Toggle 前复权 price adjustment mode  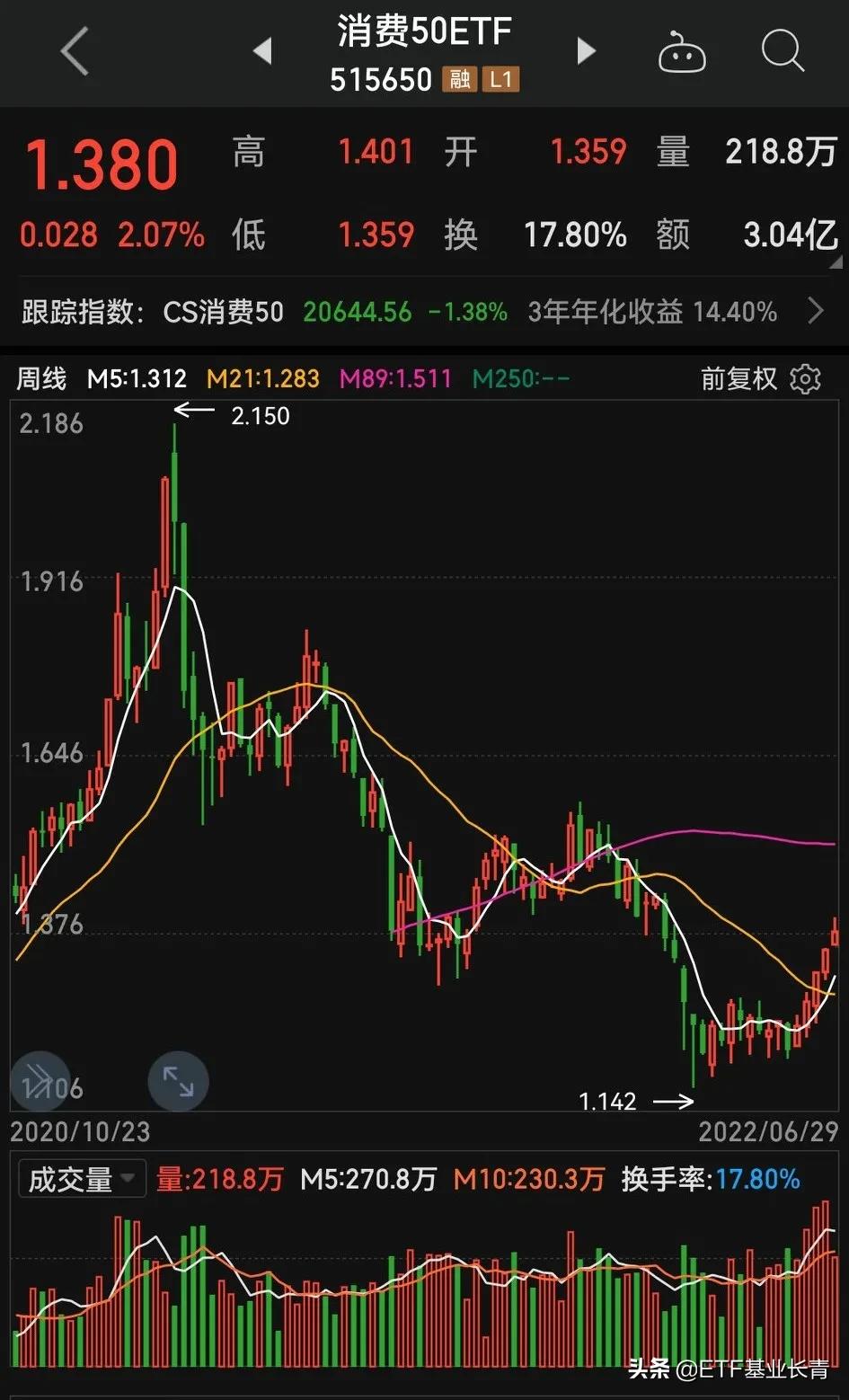pyautogui.click(x=738, y=379)
